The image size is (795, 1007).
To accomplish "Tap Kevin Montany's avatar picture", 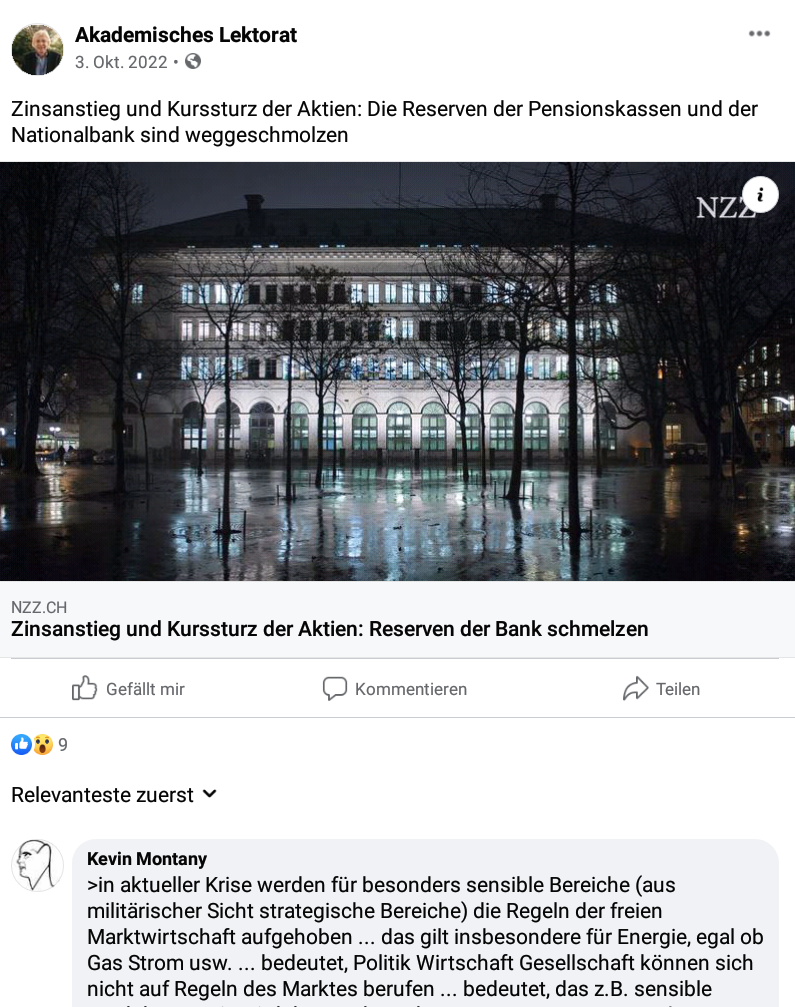I will pyautogui.click(x=37, y=865).
